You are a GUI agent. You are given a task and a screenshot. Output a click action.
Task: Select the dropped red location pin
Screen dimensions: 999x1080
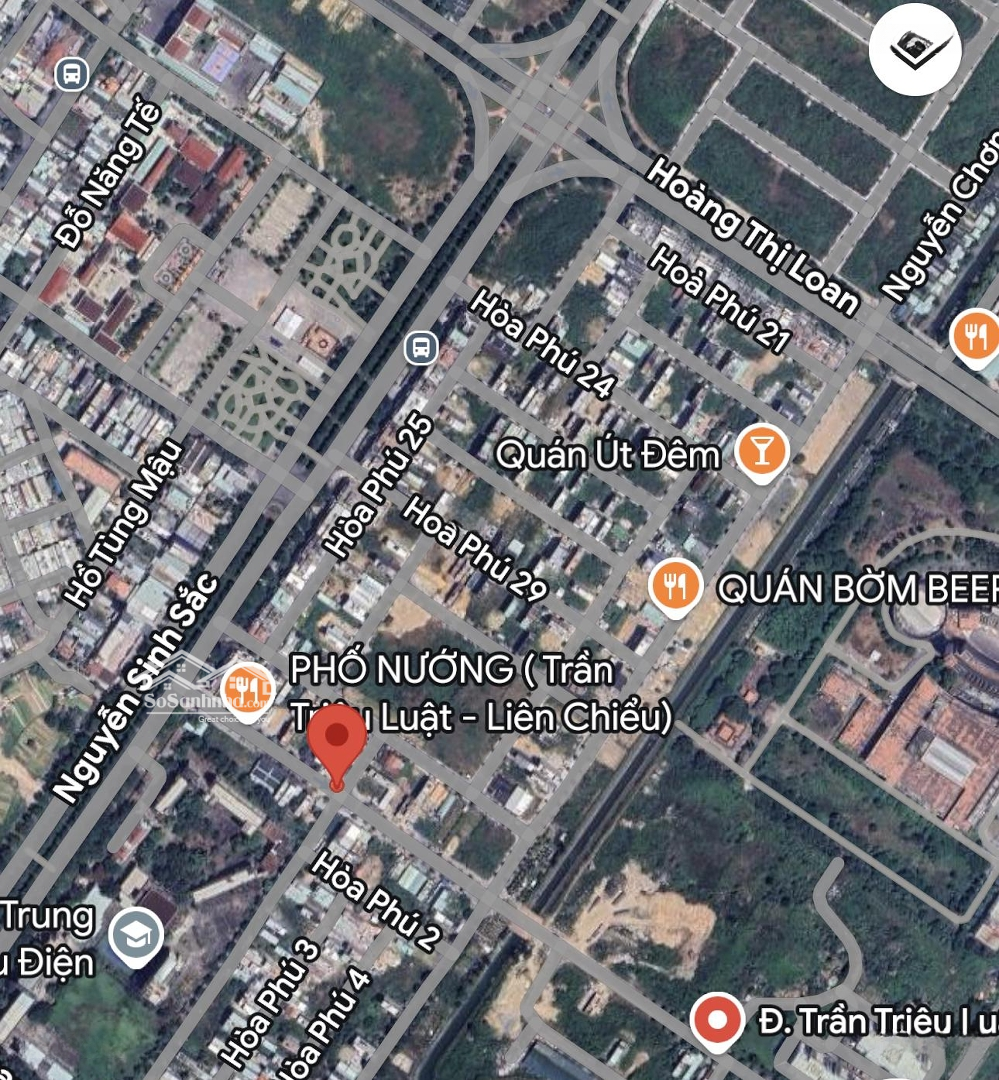click(339, 745)
